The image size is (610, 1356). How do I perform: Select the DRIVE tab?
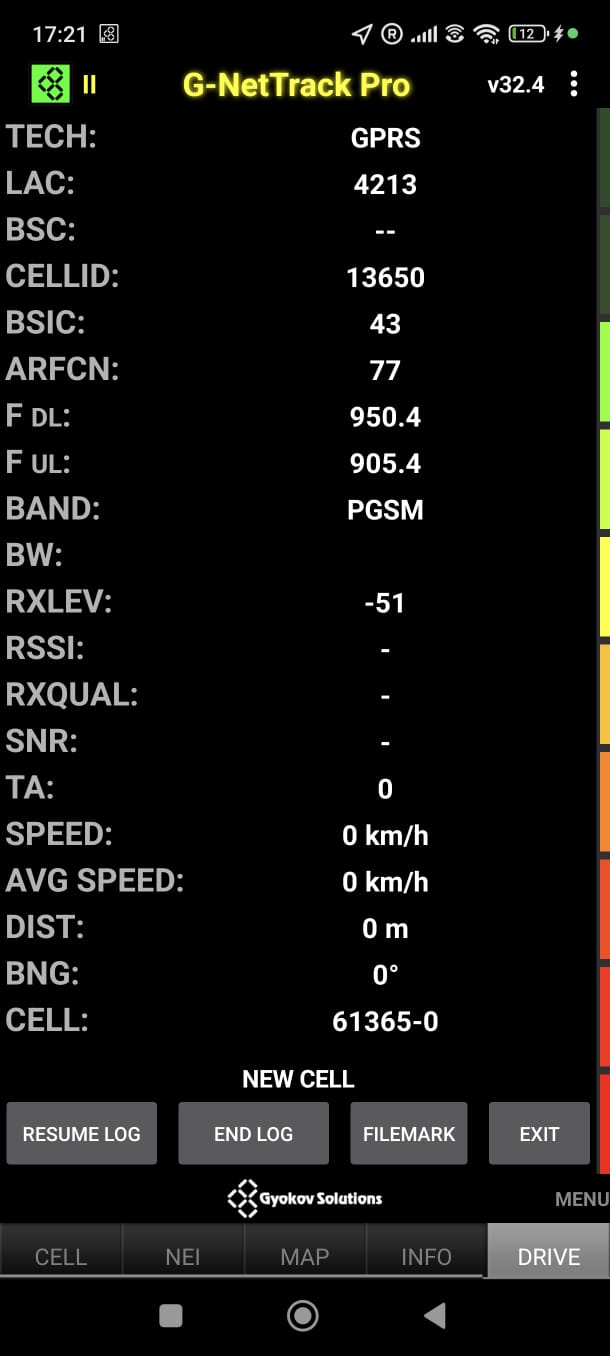click(548, 1256)
